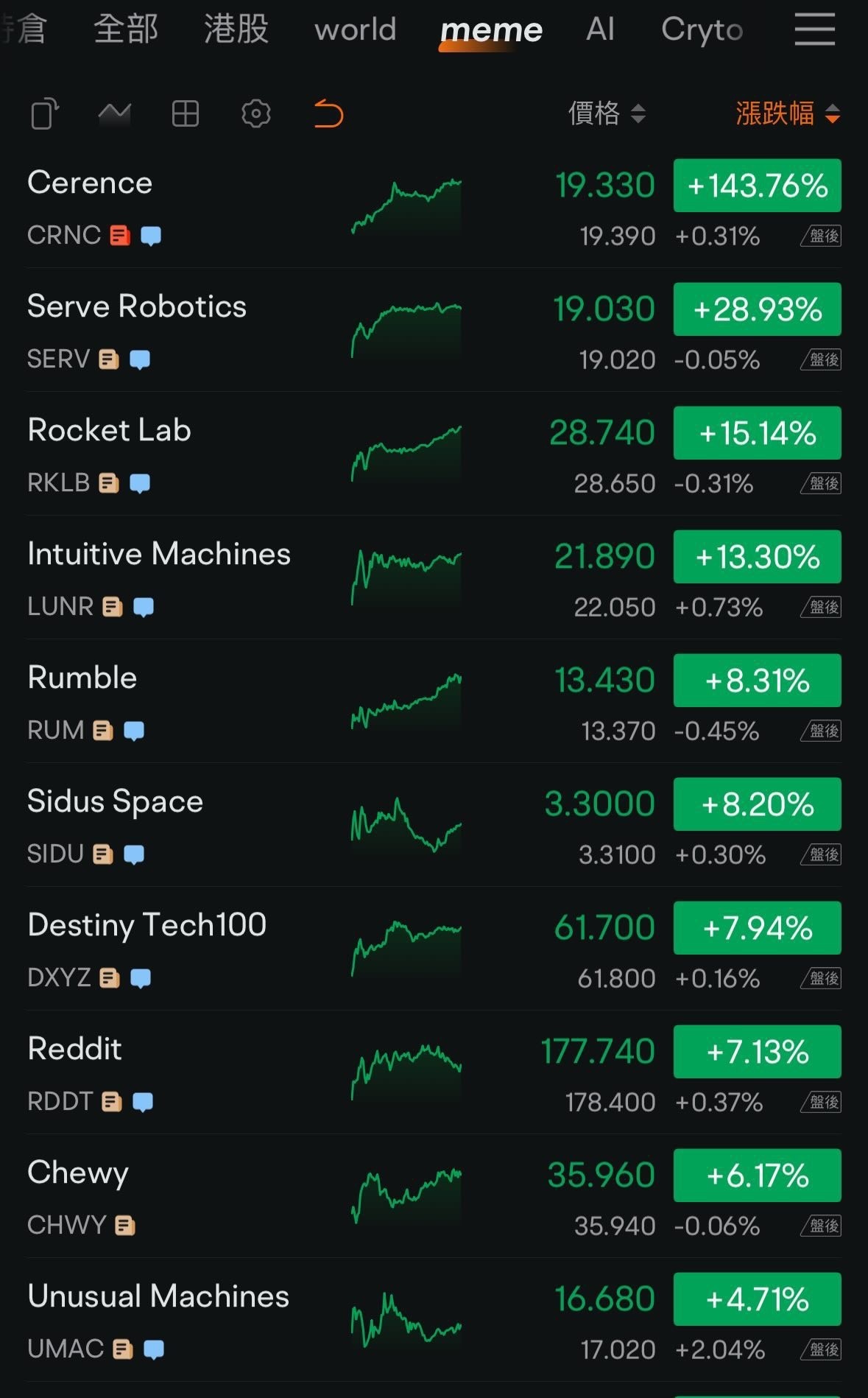Image resolution: width=868 pixels, height=1398 pixels.
Task: Tap the copy pages icon
Action: tap(44, 113)
